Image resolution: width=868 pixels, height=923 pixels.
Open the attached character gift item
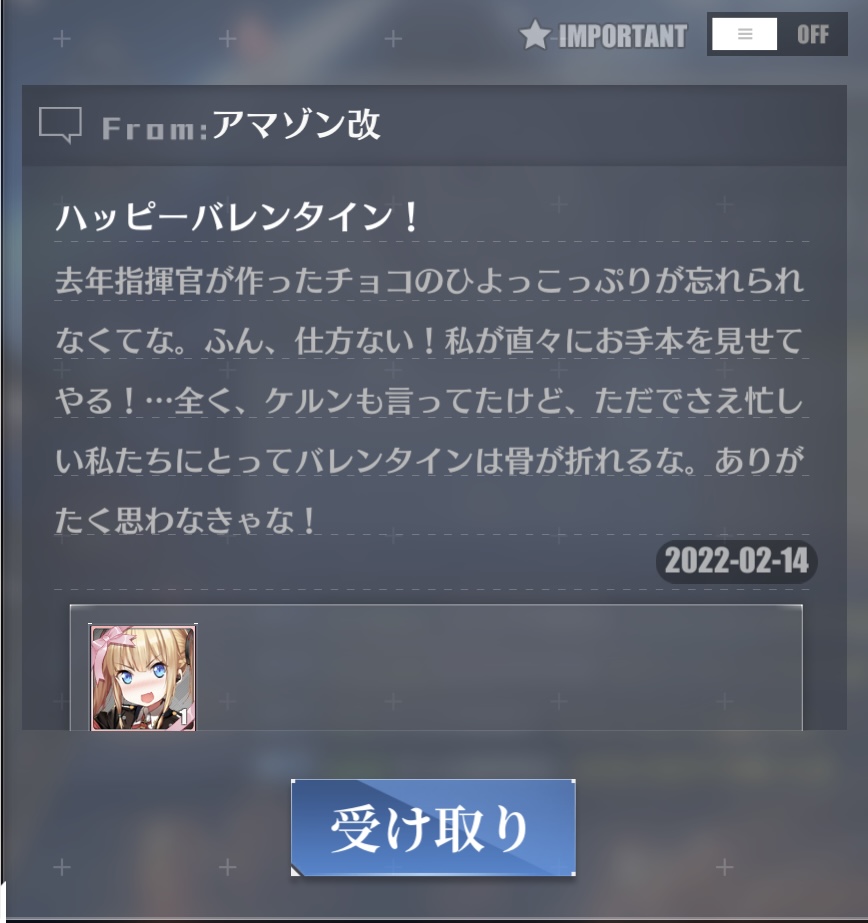click(142, 678)
